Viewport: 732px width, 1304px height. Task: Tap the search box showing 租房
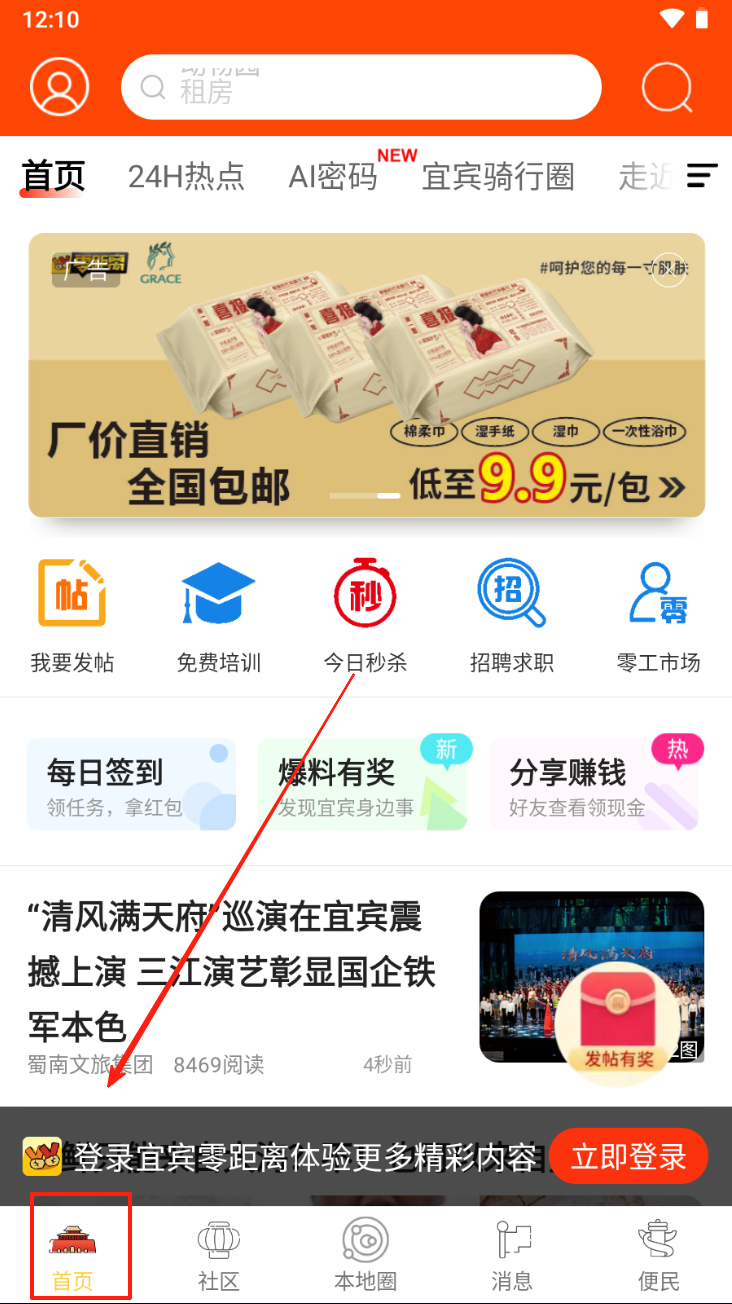tap(360, 88)
